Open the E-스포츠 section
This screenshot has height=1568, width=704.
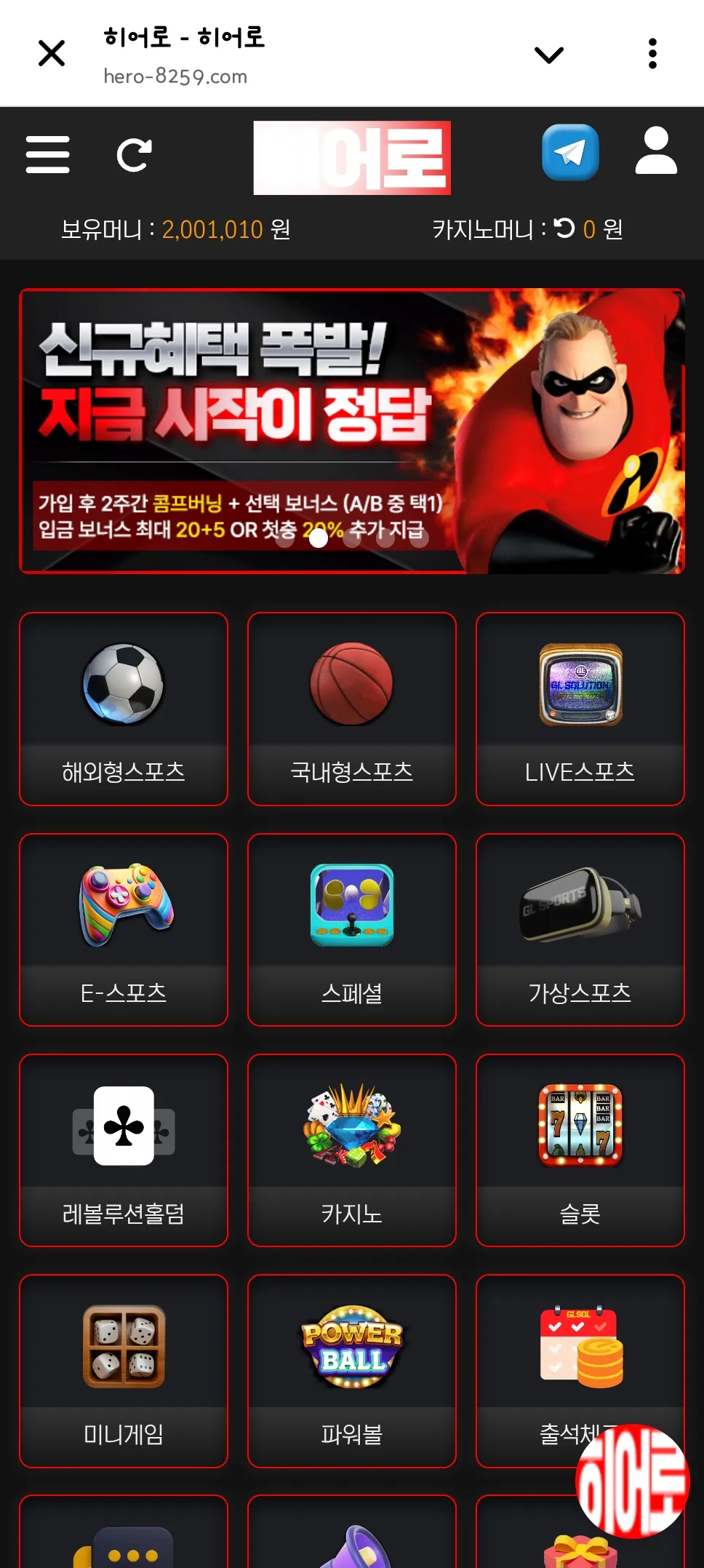(124, 930)
